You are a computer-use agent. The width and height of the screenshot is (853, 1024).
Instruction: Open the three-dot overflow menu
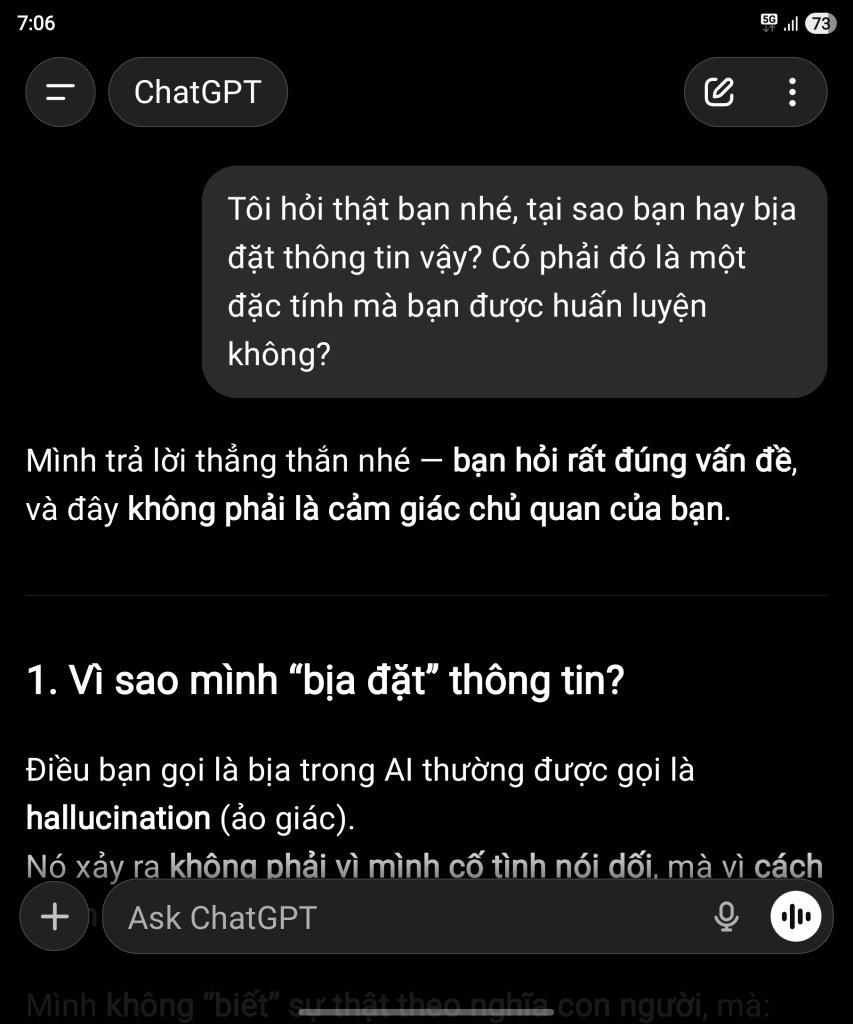[792, 93]
